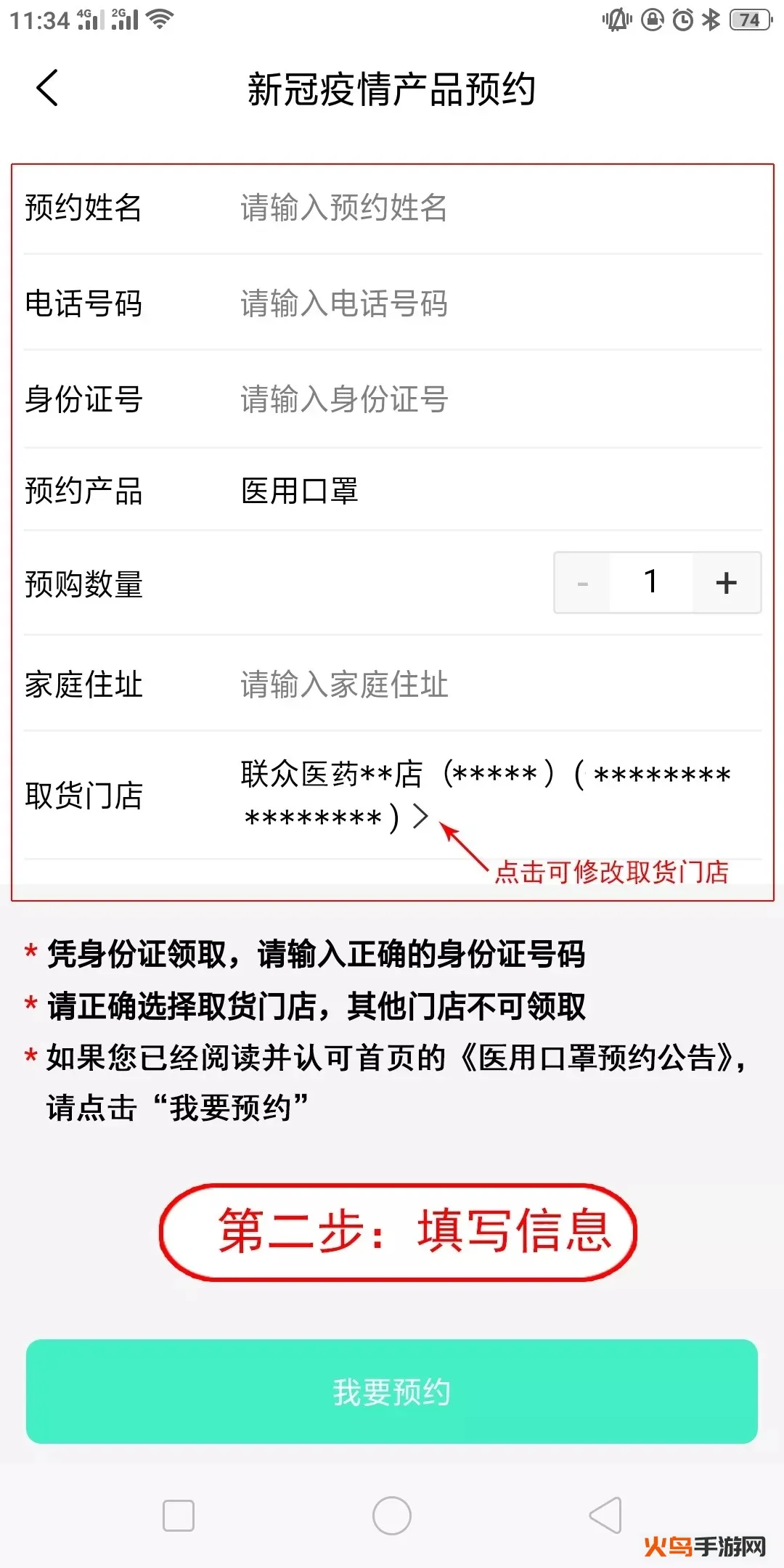Go to the home screen via the navigation bar
Image resolution: width=784 pixels, height=1568 pixels.
point(392,1516)
